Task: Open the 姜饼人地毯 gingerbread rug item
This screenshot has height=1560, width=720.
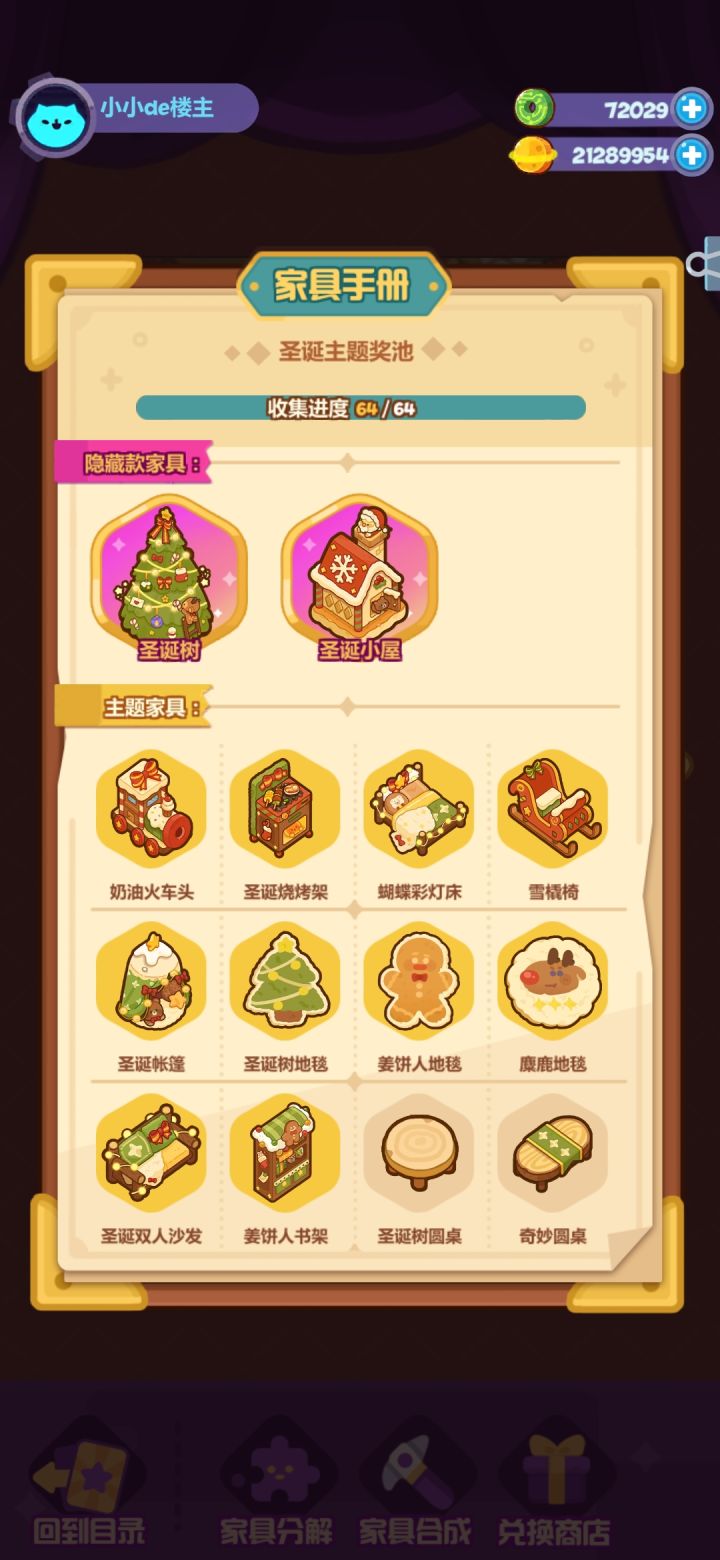Action: click(419, 982)
